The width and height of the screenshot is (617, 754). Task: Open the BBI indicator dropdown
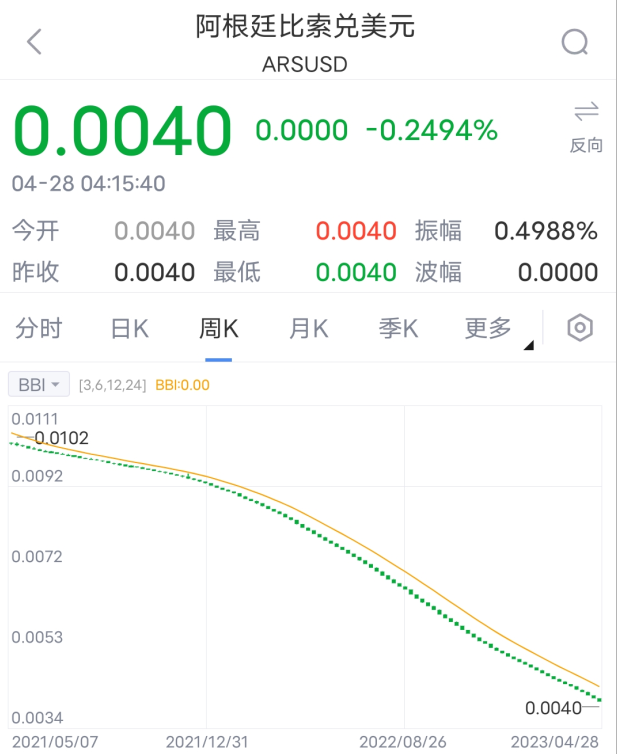point(39,384)
